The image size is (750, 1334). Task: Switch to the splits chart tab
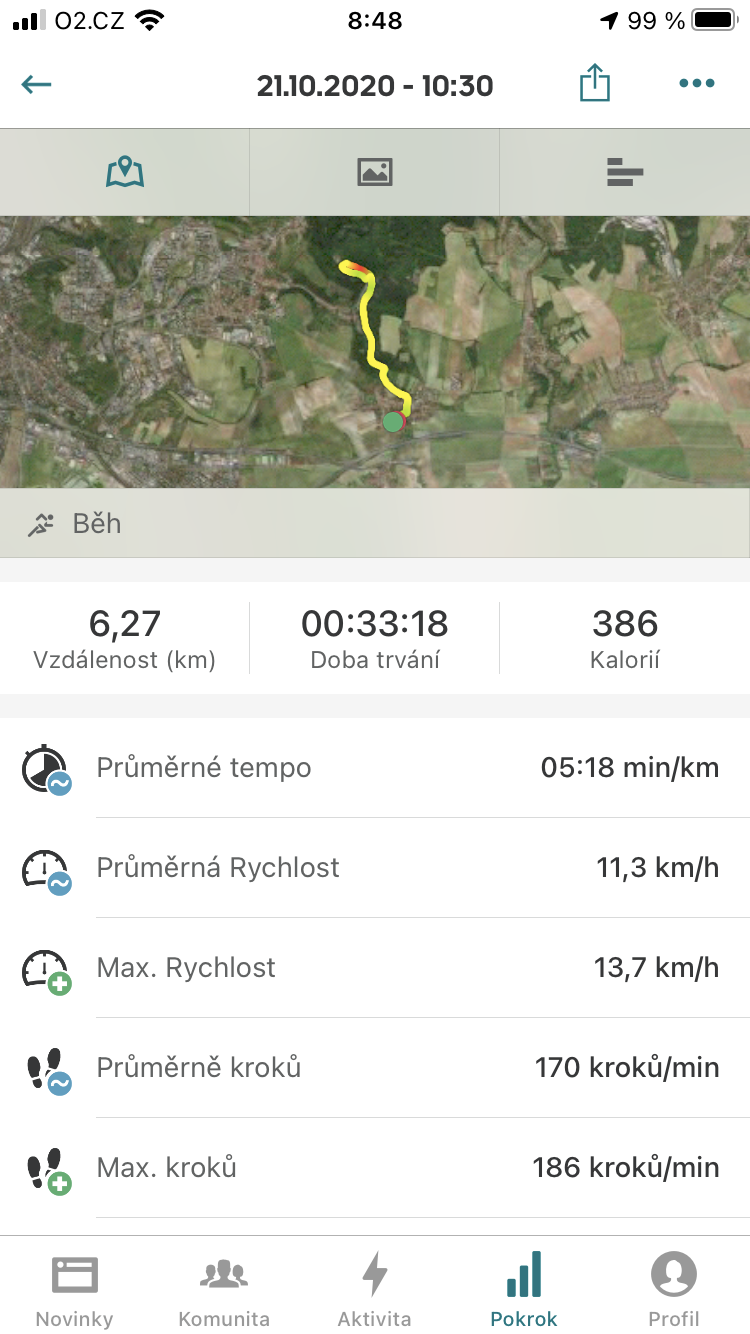tap(625, 172)
